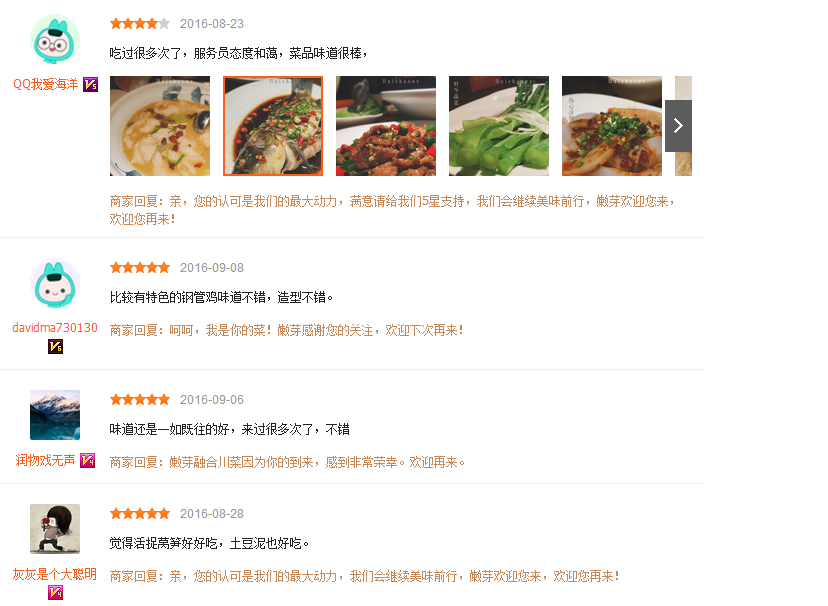Tap QQ我爱海洋's cartoon avatar
Image resolution: width=828 pixels, height=606 pixels.
55,40
